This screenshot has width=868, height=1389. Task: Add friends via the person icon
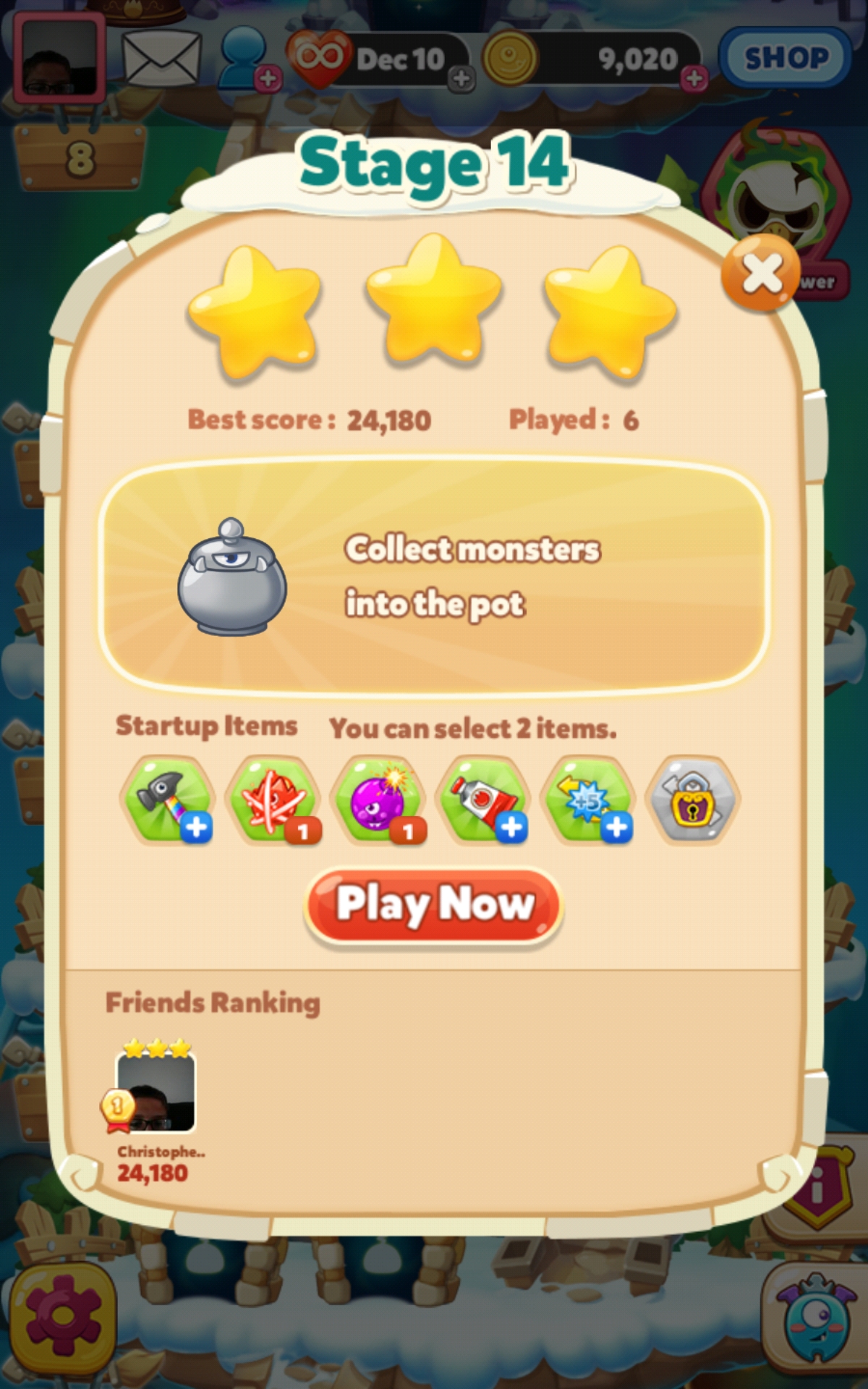tap(244, 59)
